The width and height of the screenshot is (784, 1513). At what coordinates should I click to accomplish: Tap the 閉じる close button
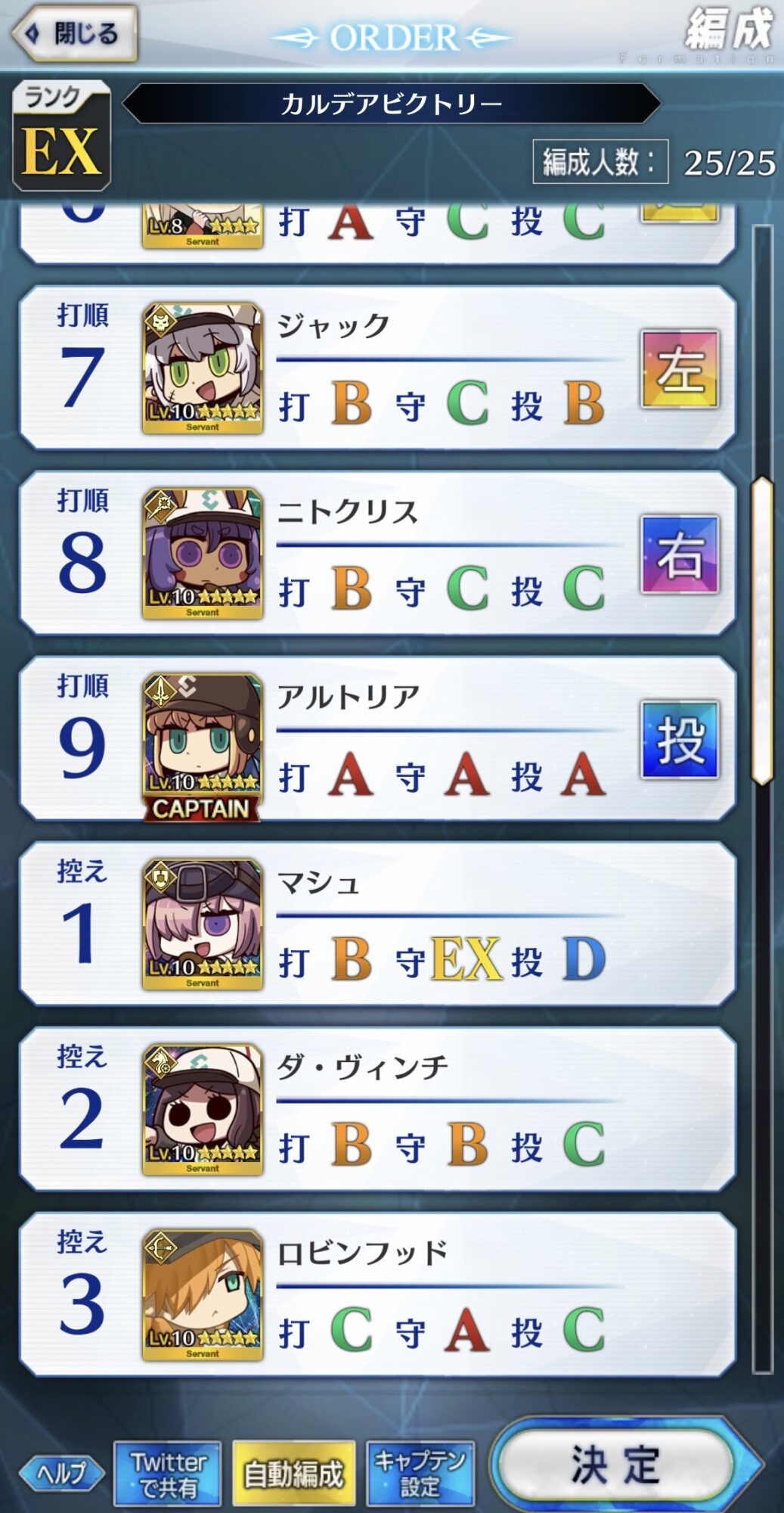tap(74, 34)
